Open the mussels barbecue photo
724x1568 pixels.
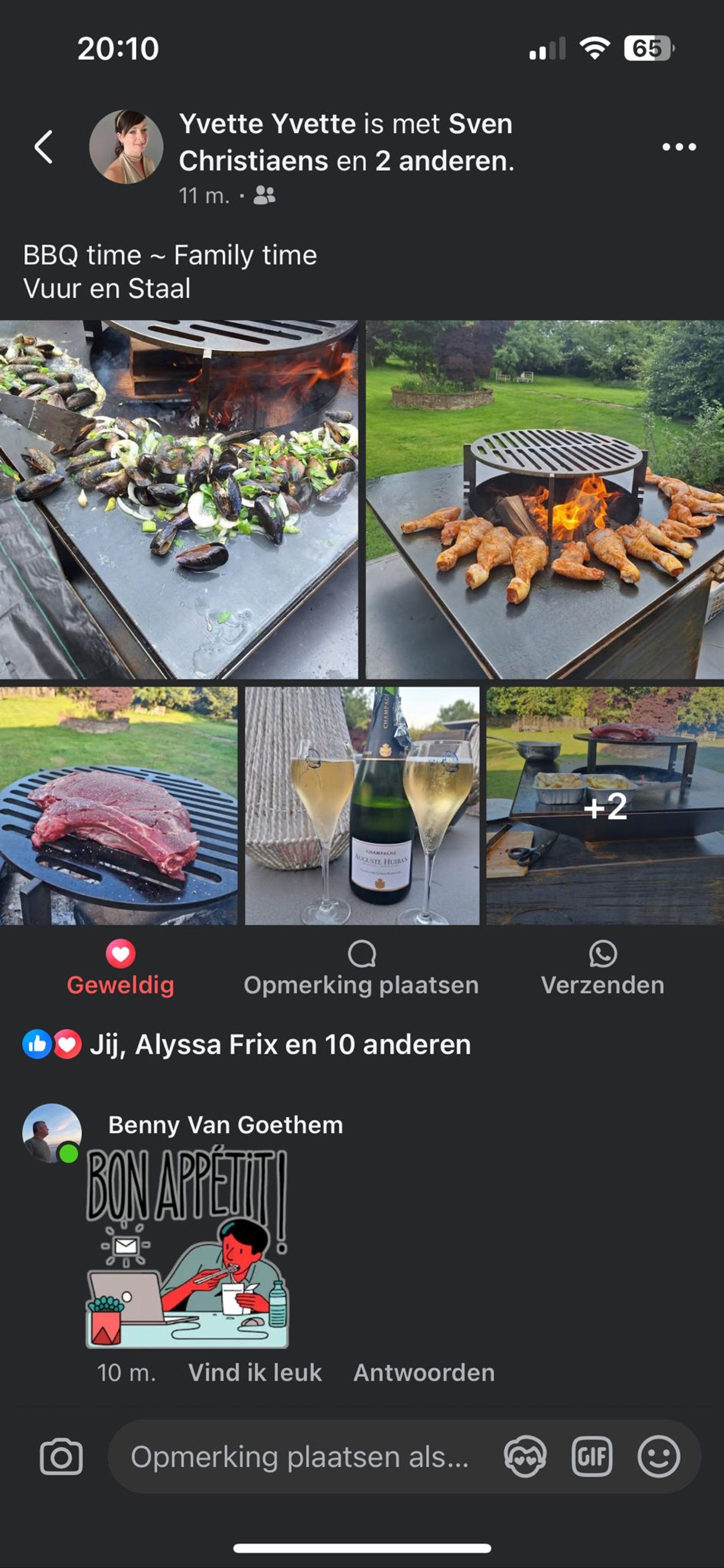[x=179, y=499]
